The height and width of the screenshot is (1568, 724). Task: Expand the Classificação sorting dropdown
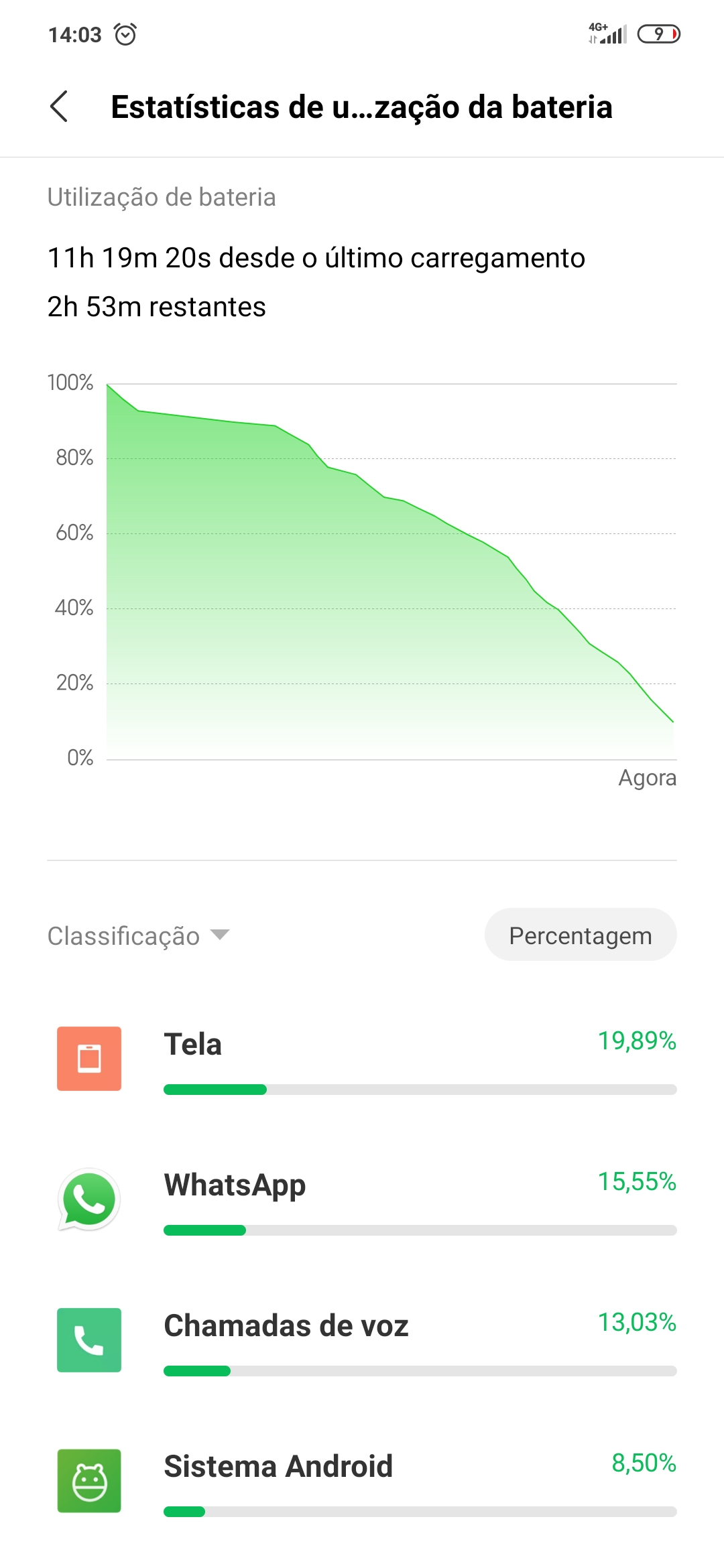pos(139,935)
